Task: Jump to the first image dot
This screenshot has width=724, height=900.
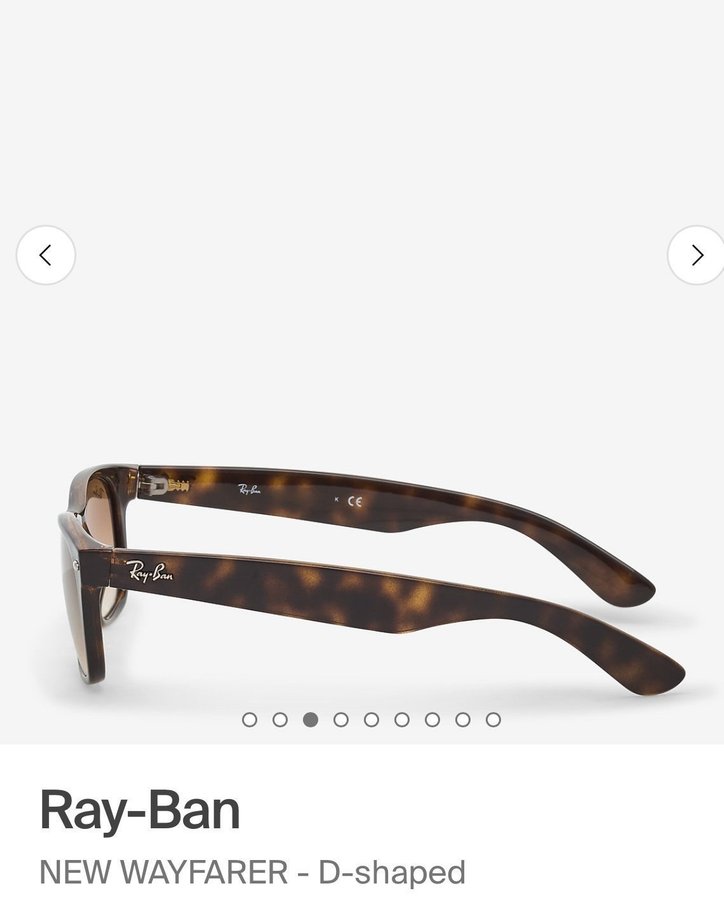Action: pos(250,719)
